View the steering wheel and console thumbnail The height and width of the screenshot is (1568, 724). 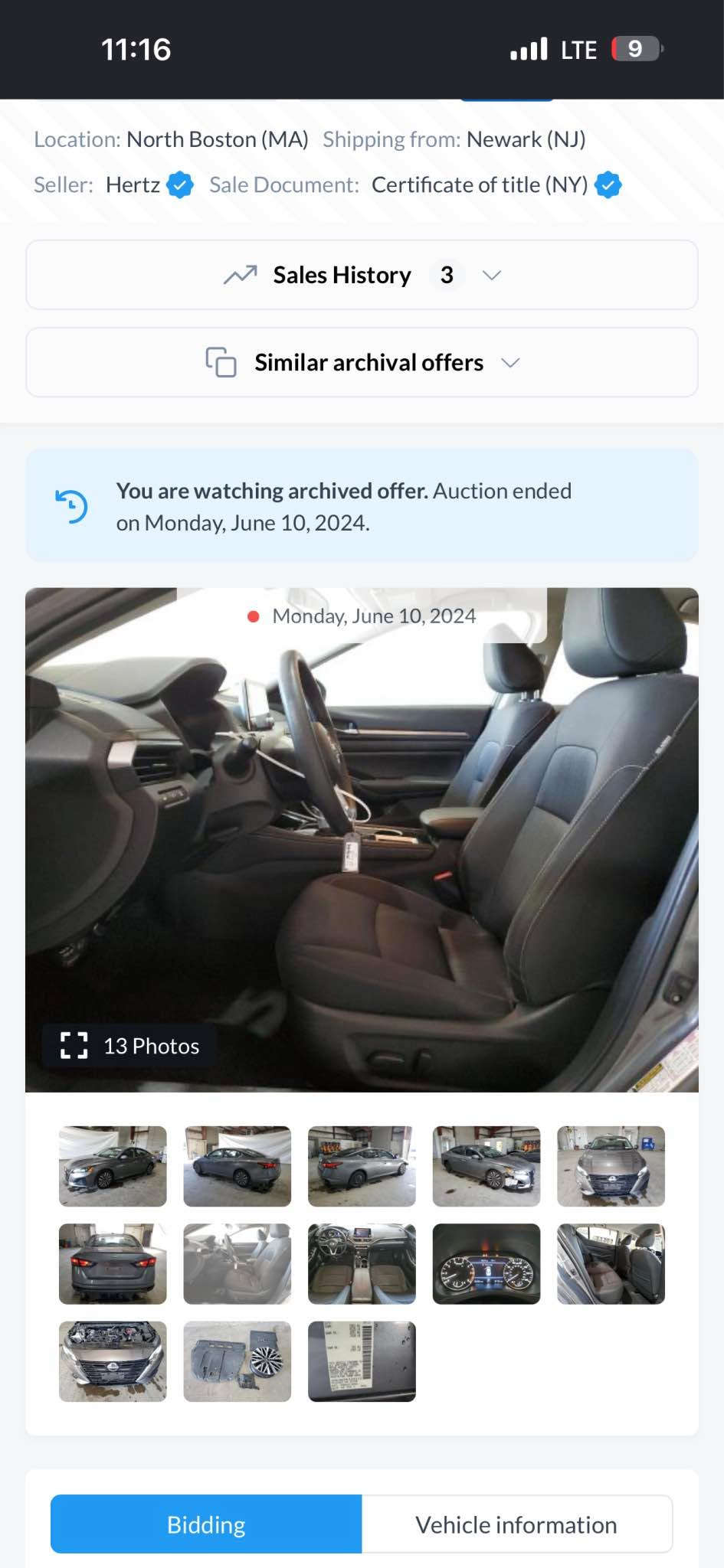(x=362, y=1264)
